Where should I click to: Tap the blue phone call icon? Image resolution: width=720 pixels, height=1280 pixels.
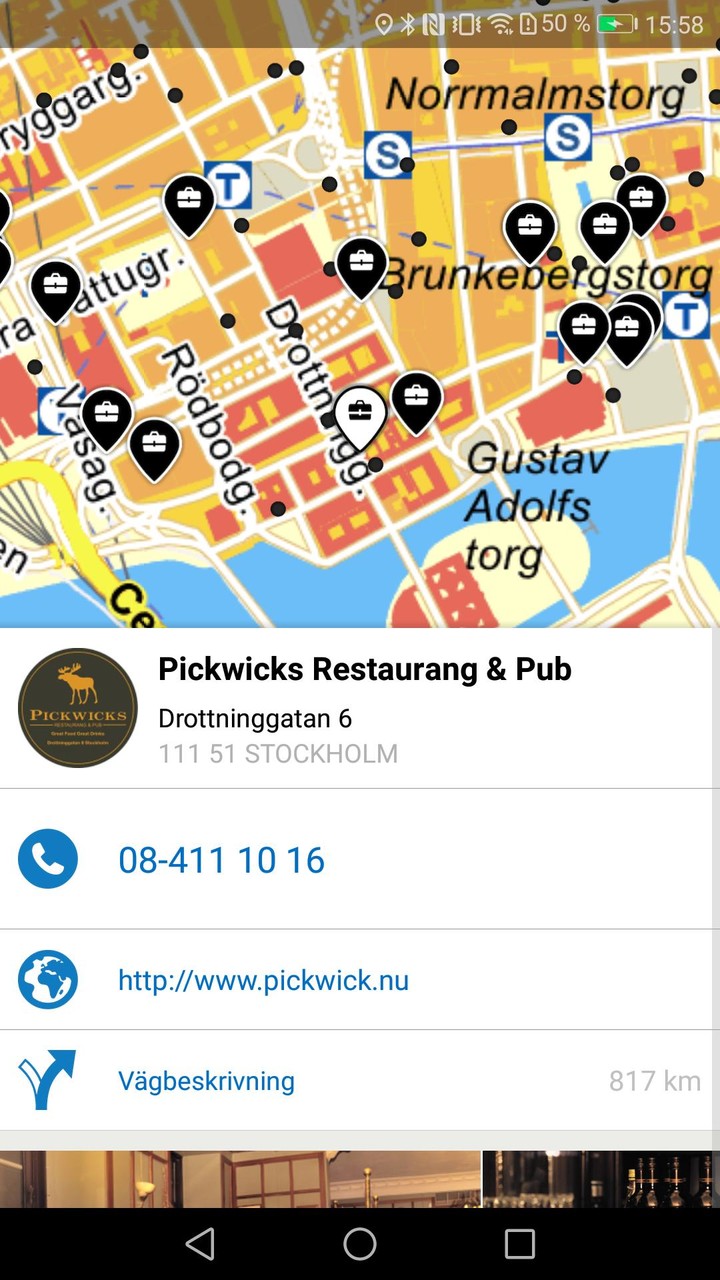47,858
